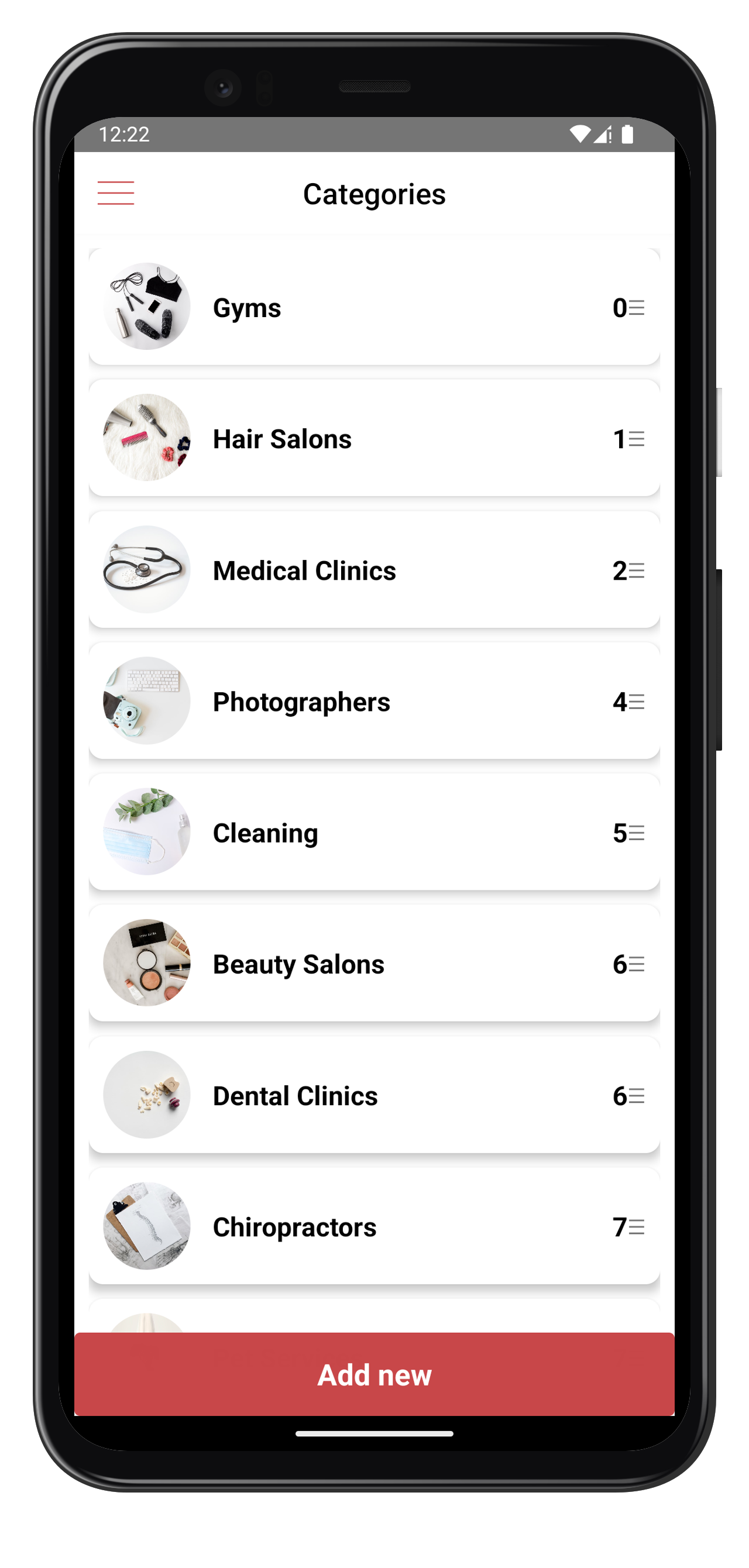749x1568 pixels.
Task: Tap the Add new button
Action: 374,1374
